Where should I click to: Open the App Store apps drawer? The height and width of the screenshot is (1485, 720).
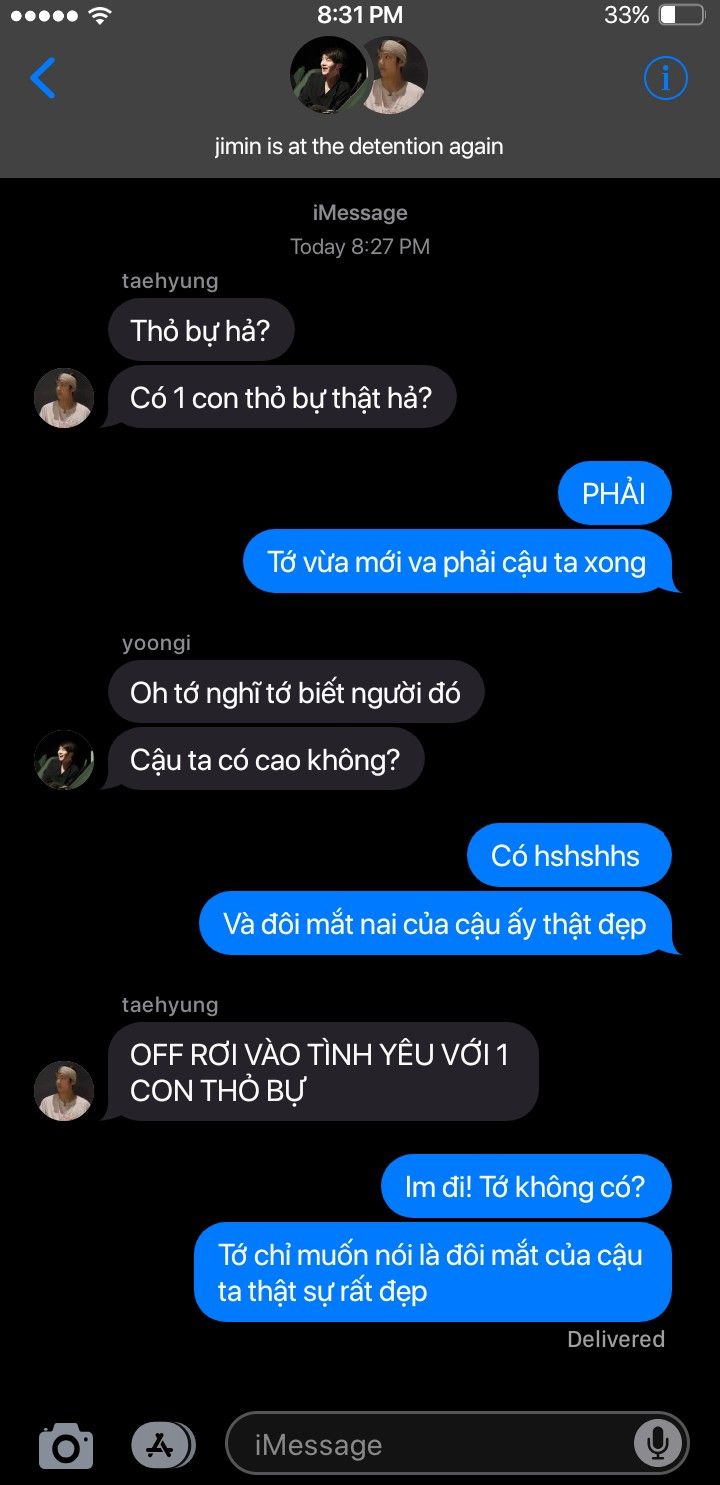tap(162, 1444)
